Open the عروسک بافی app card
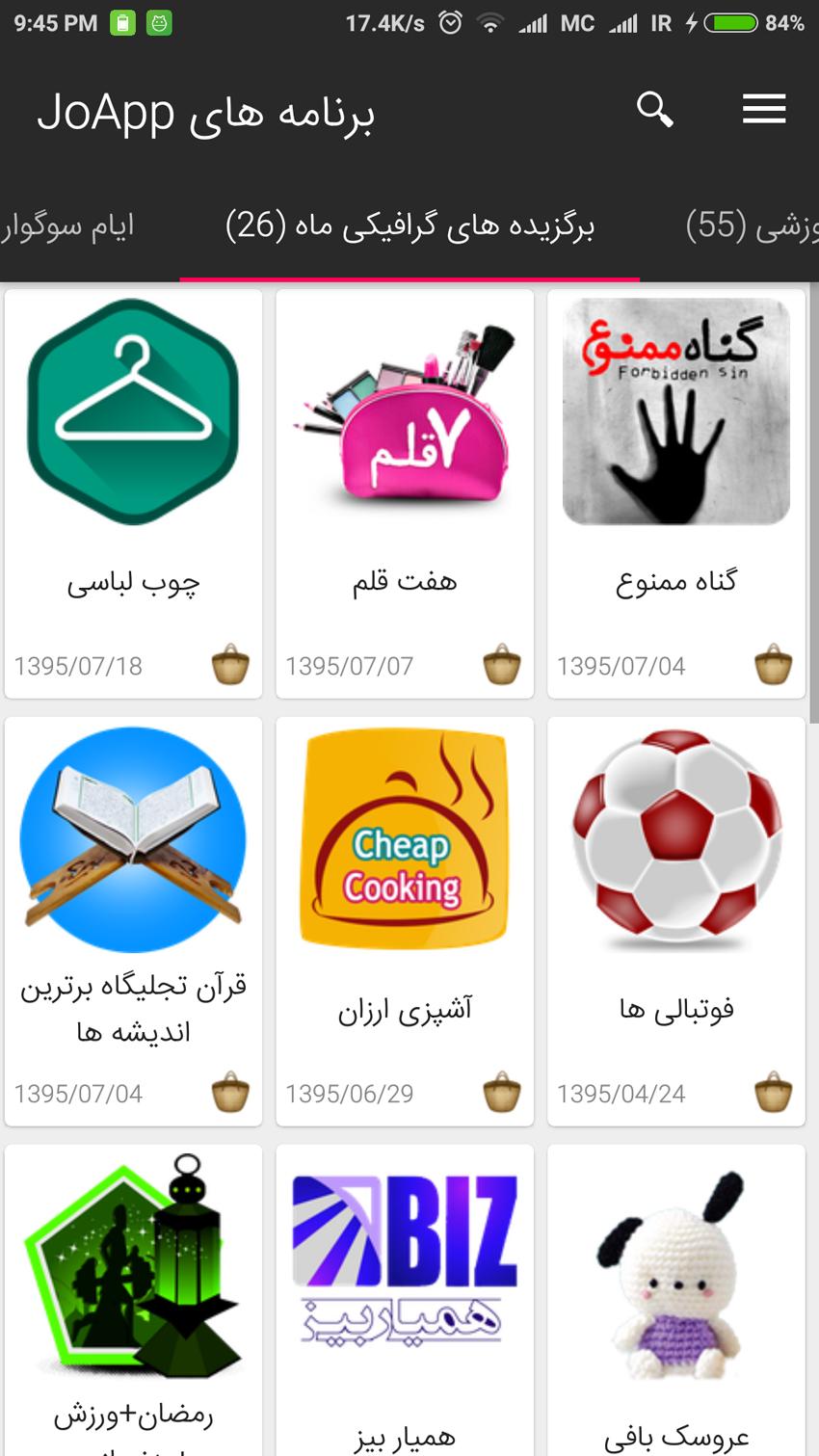This screenshot has width=819, height=1456. (676, 1291)
